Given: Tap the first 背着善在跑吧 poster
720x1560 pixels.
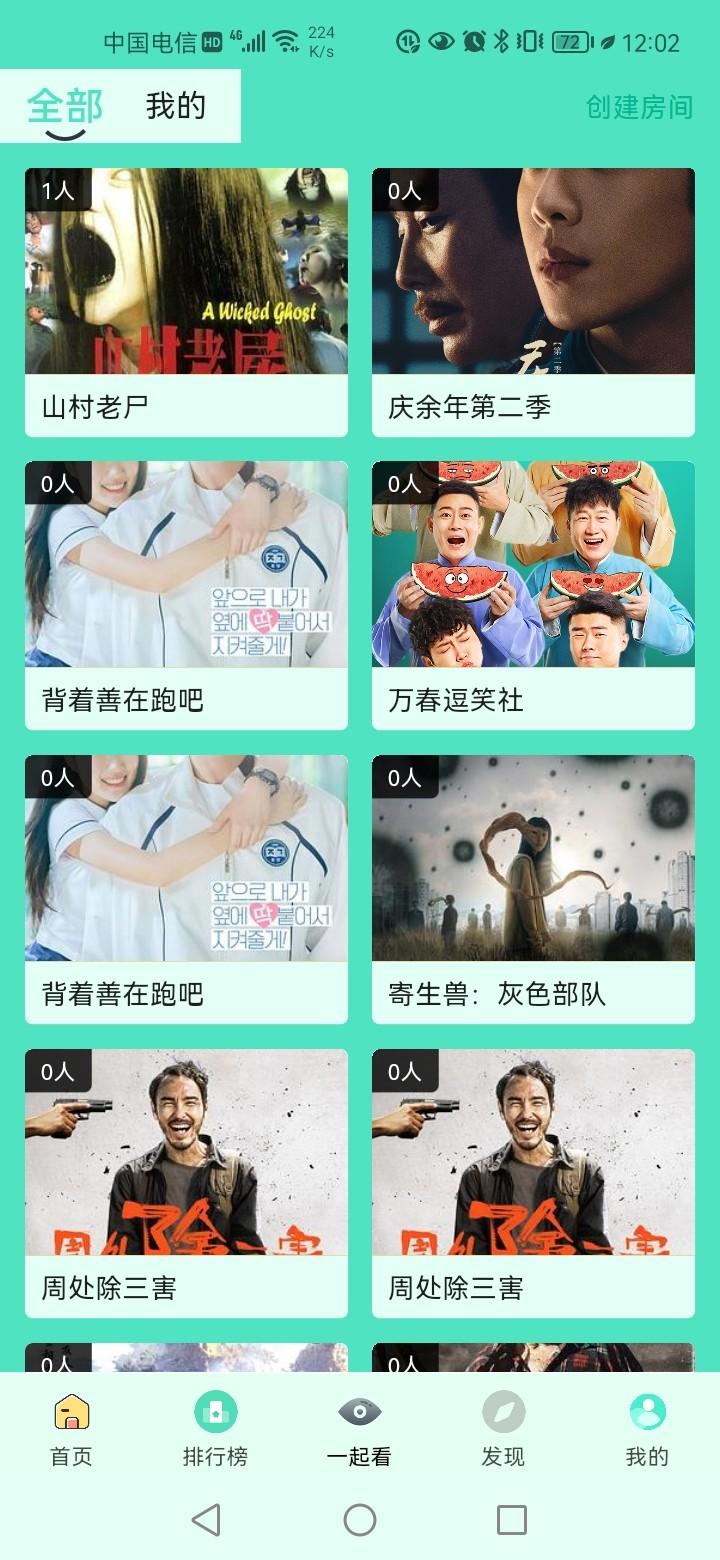Looking at the screenshot, I should (186, 565).
